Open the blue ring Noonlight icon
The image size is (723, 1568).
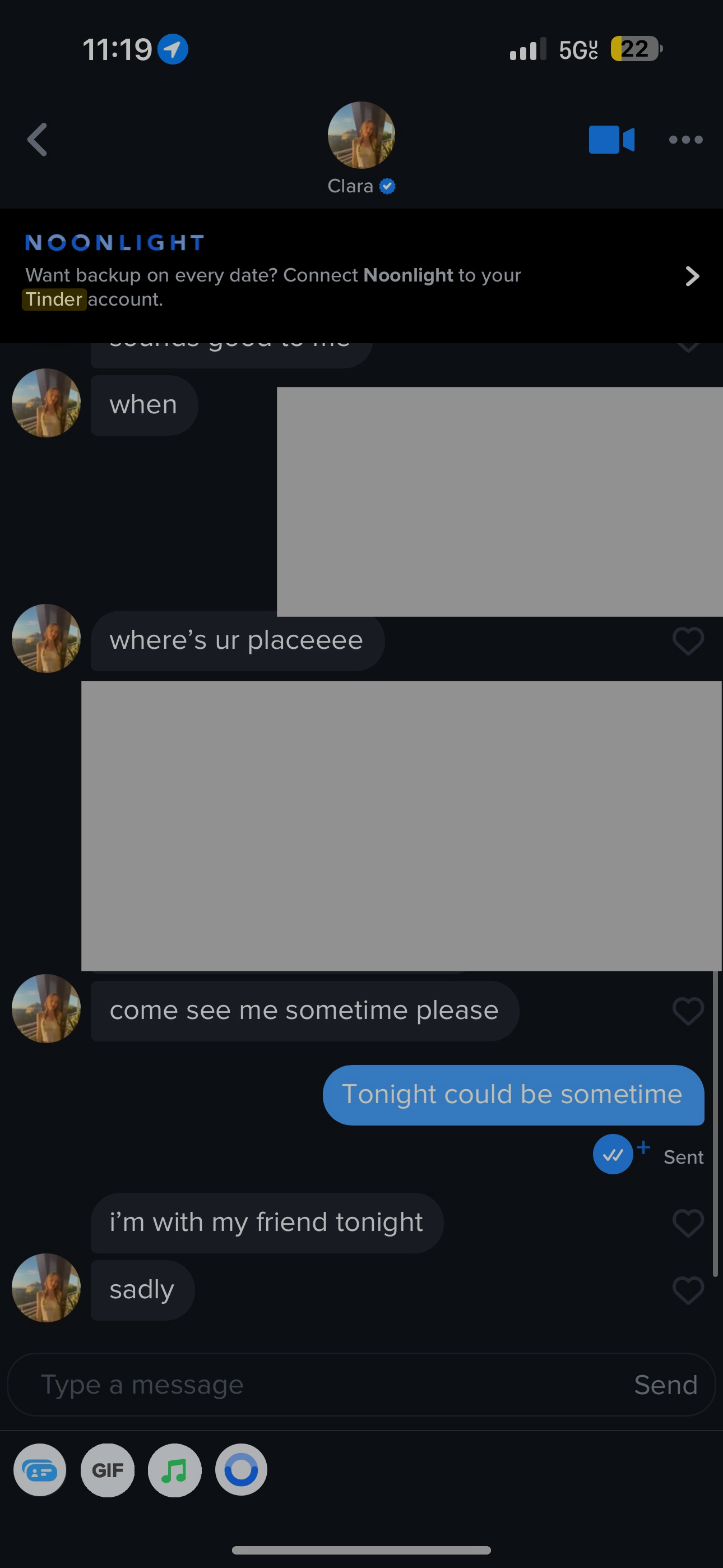(242, 1470)
